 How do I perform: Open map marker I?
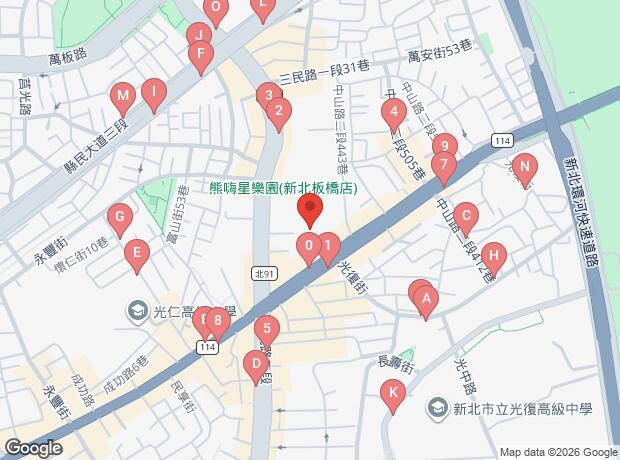point(153,94)
